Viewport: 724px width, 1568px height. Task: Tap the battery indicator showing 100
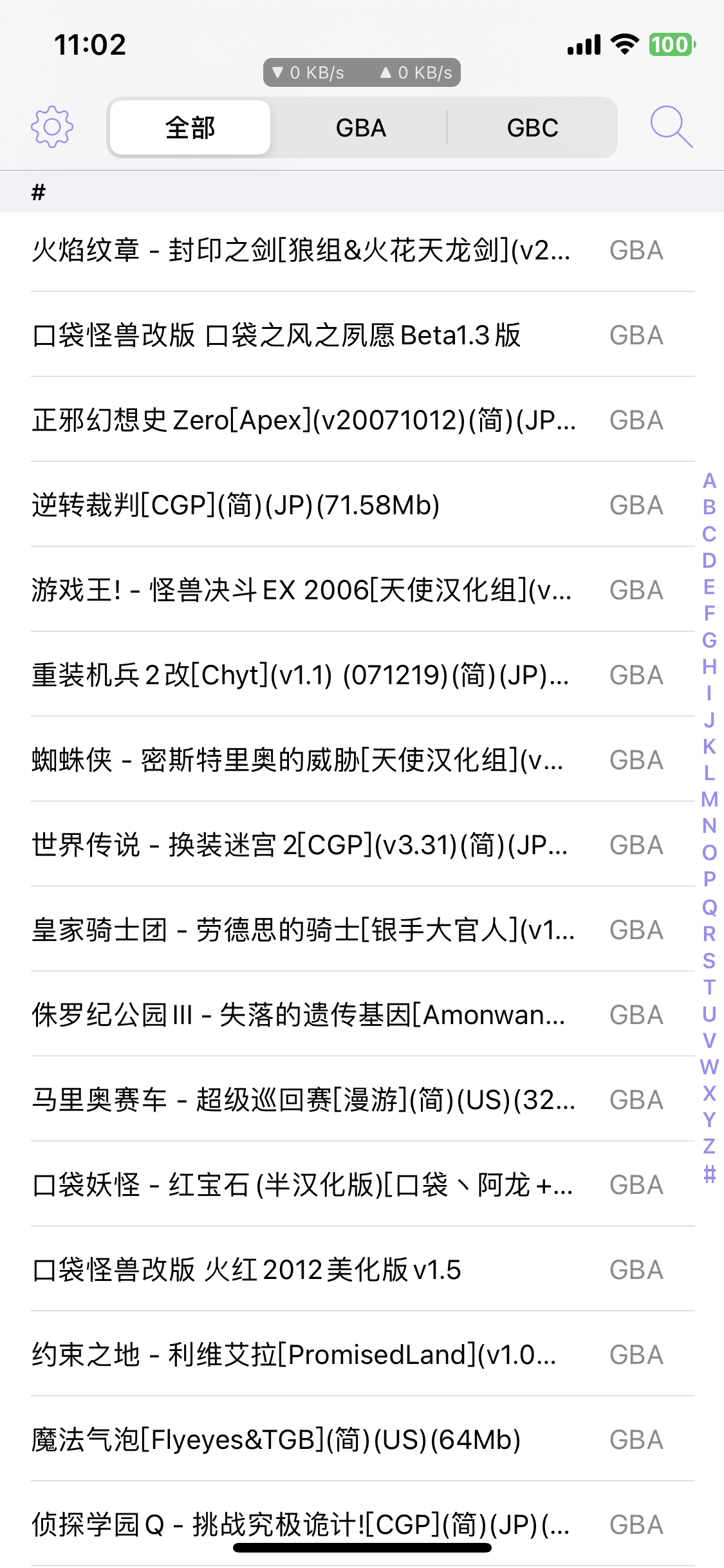[x=670, y=45]
